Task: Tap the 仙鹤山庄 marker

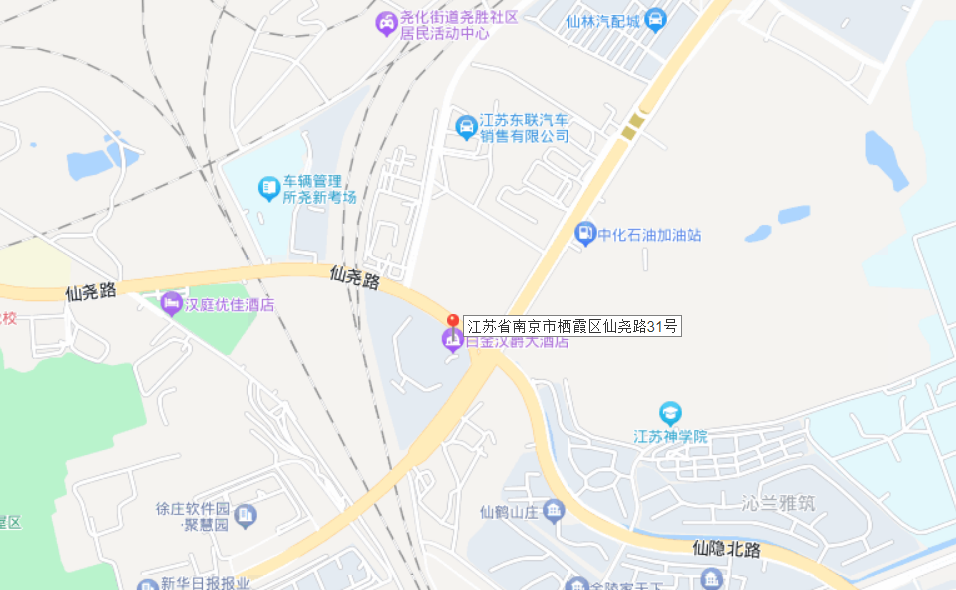Action: 556,512
